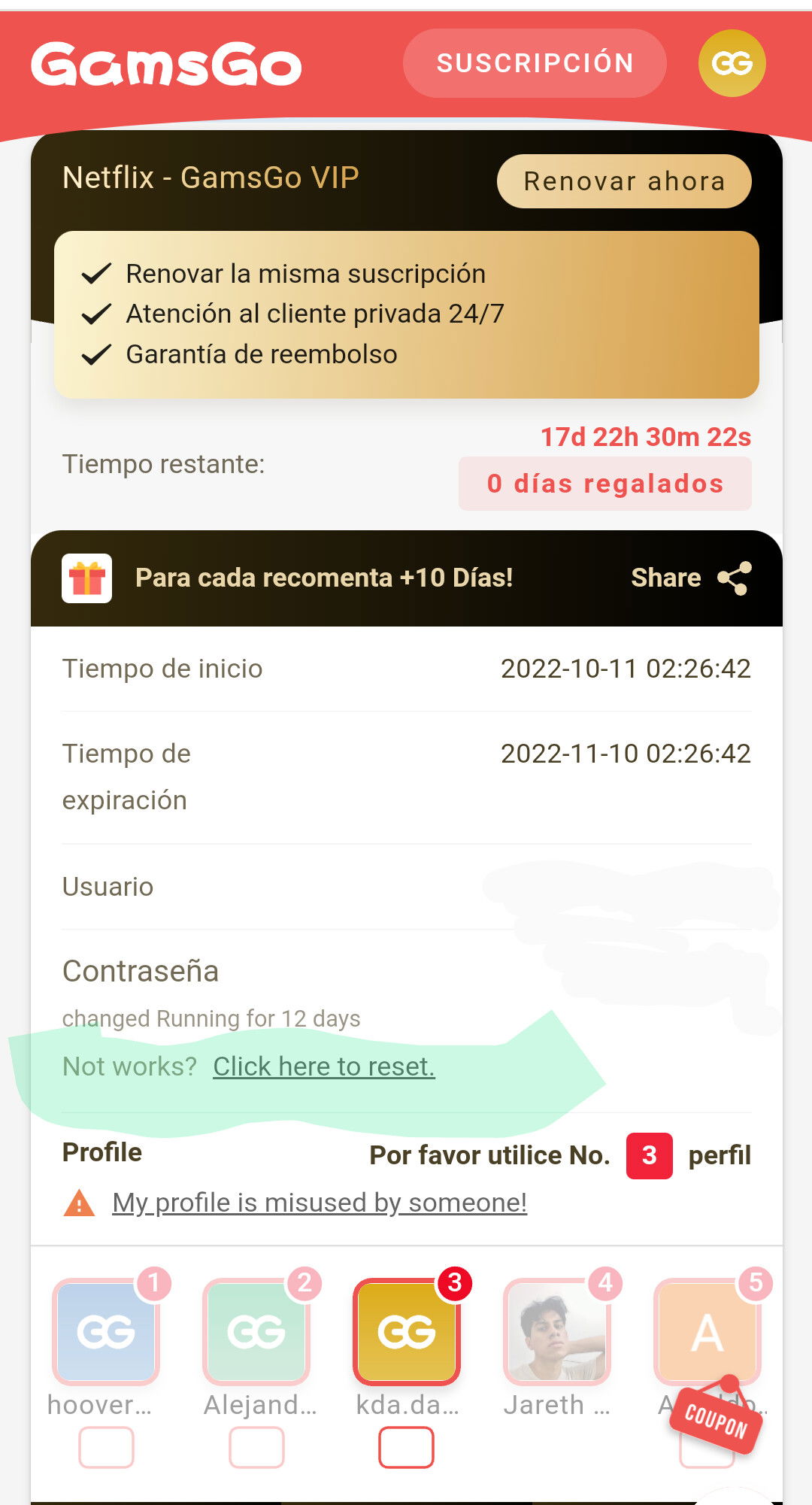This screenshot has height=1505, width=812.
Task: Share the referral invitation
Action: tap(690, 578)
